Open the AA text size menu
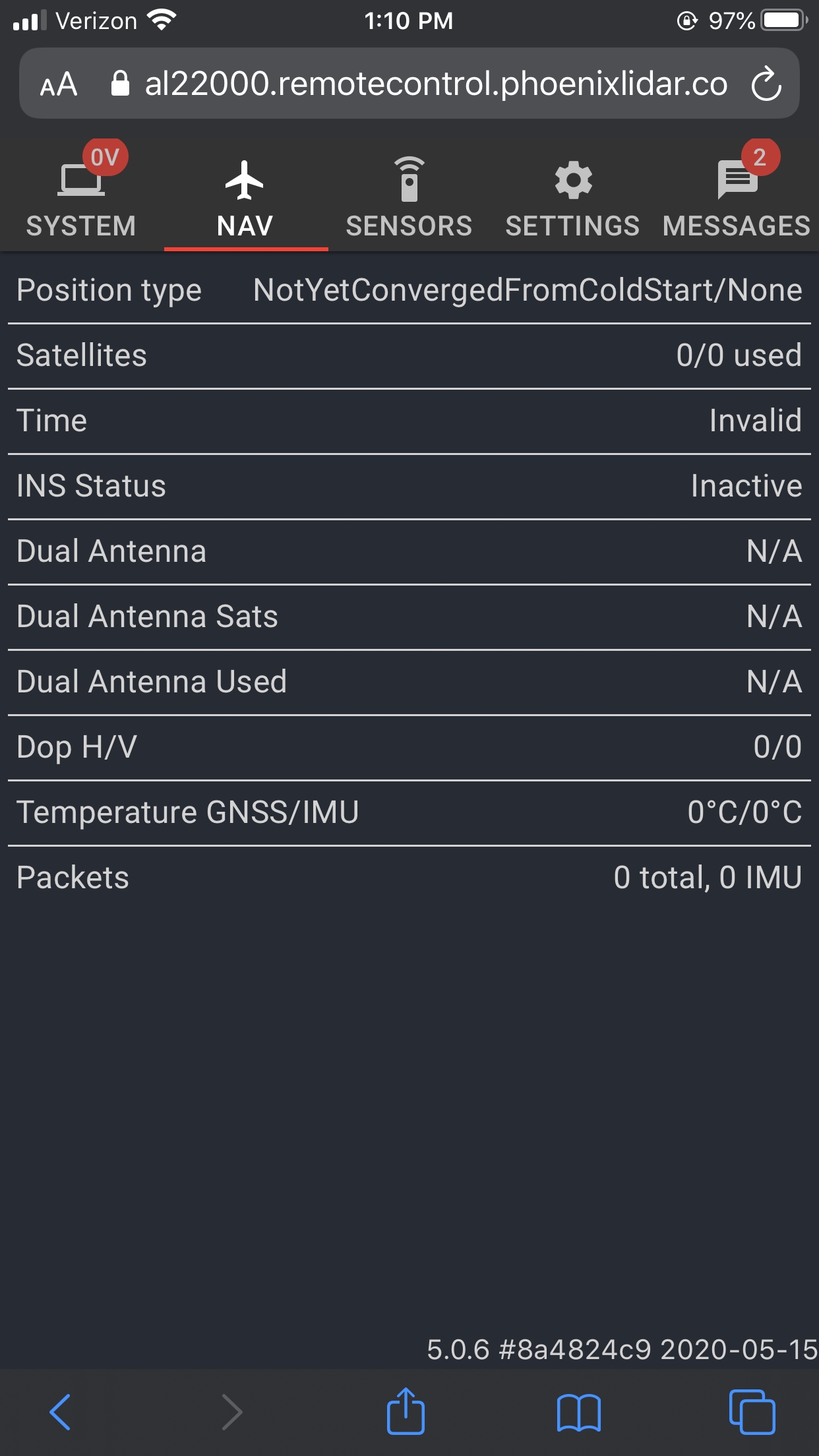The height and width of the screenshot is (1456, 819). pos(59,84)
